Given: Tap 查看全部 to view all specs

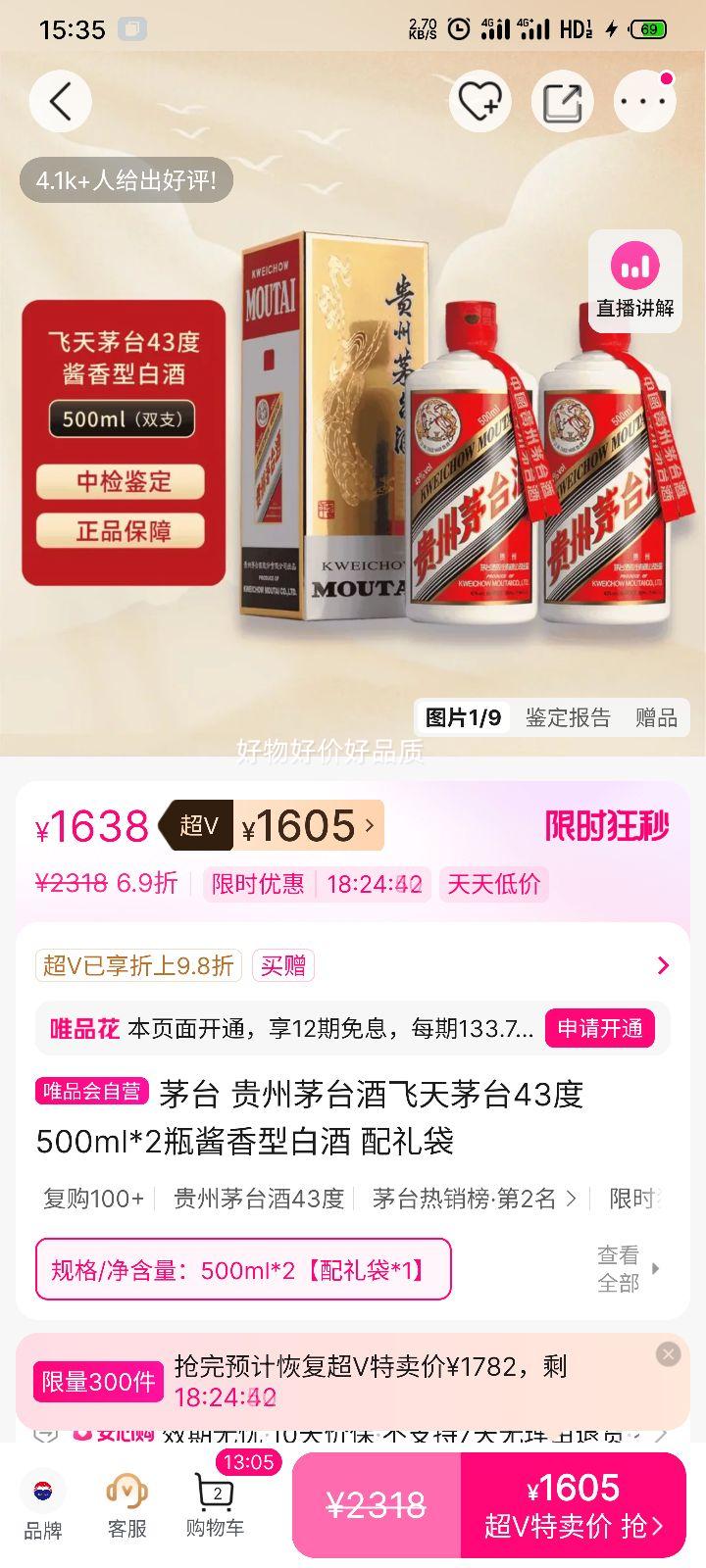Looking at the screenshot, I should tap(621, 1269).
